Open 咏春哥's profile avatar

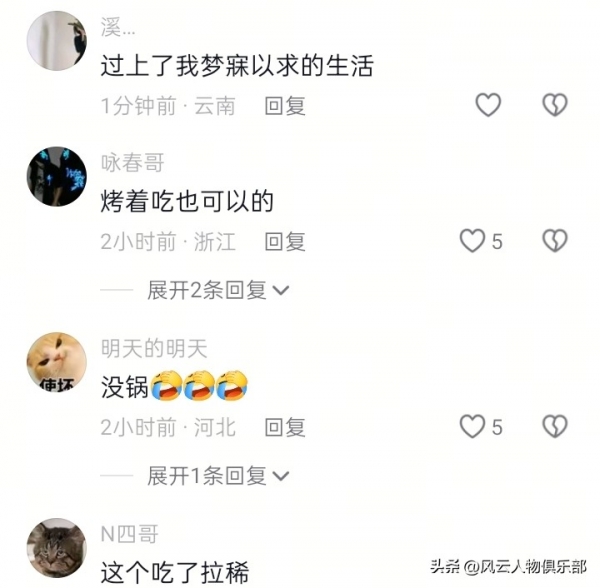click(x=56, y=176)
